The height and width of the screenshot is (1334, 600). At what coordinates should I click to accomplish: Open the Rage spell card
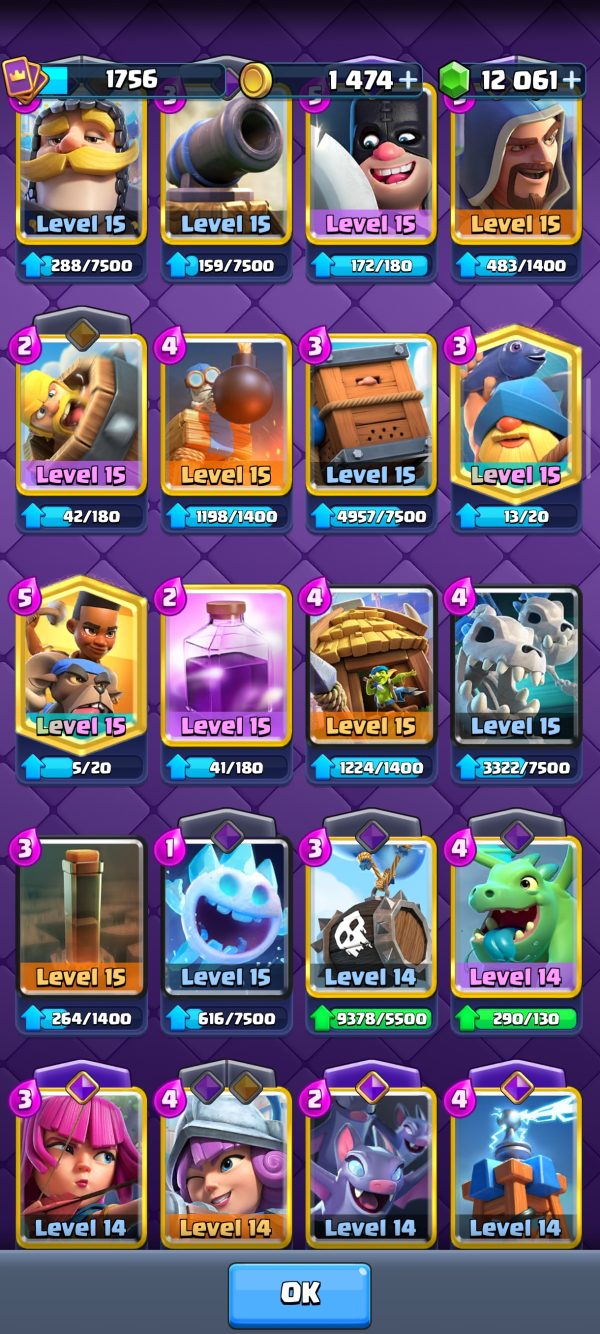pos(226,665)
